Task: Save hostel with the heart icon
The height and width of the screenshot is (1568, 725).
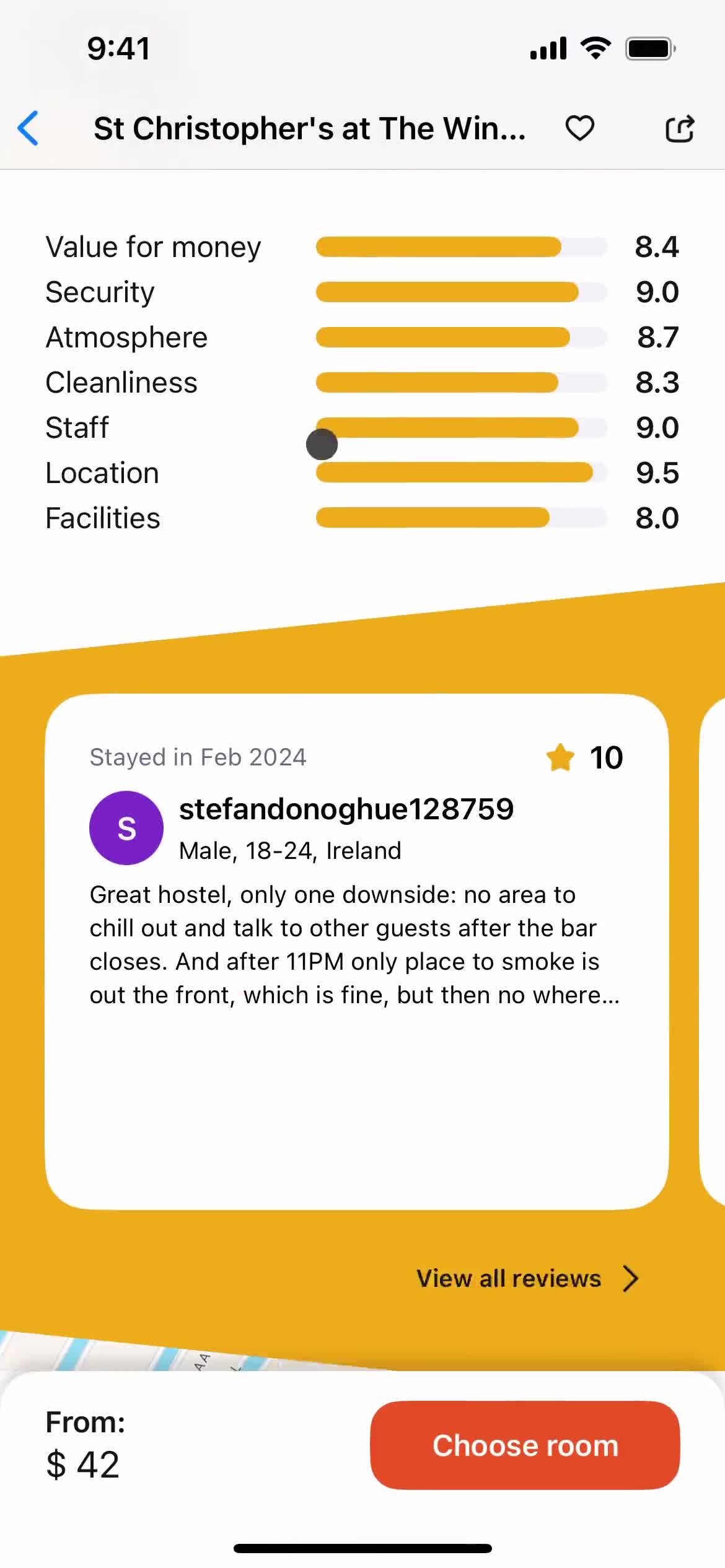Action: point(579,128)
